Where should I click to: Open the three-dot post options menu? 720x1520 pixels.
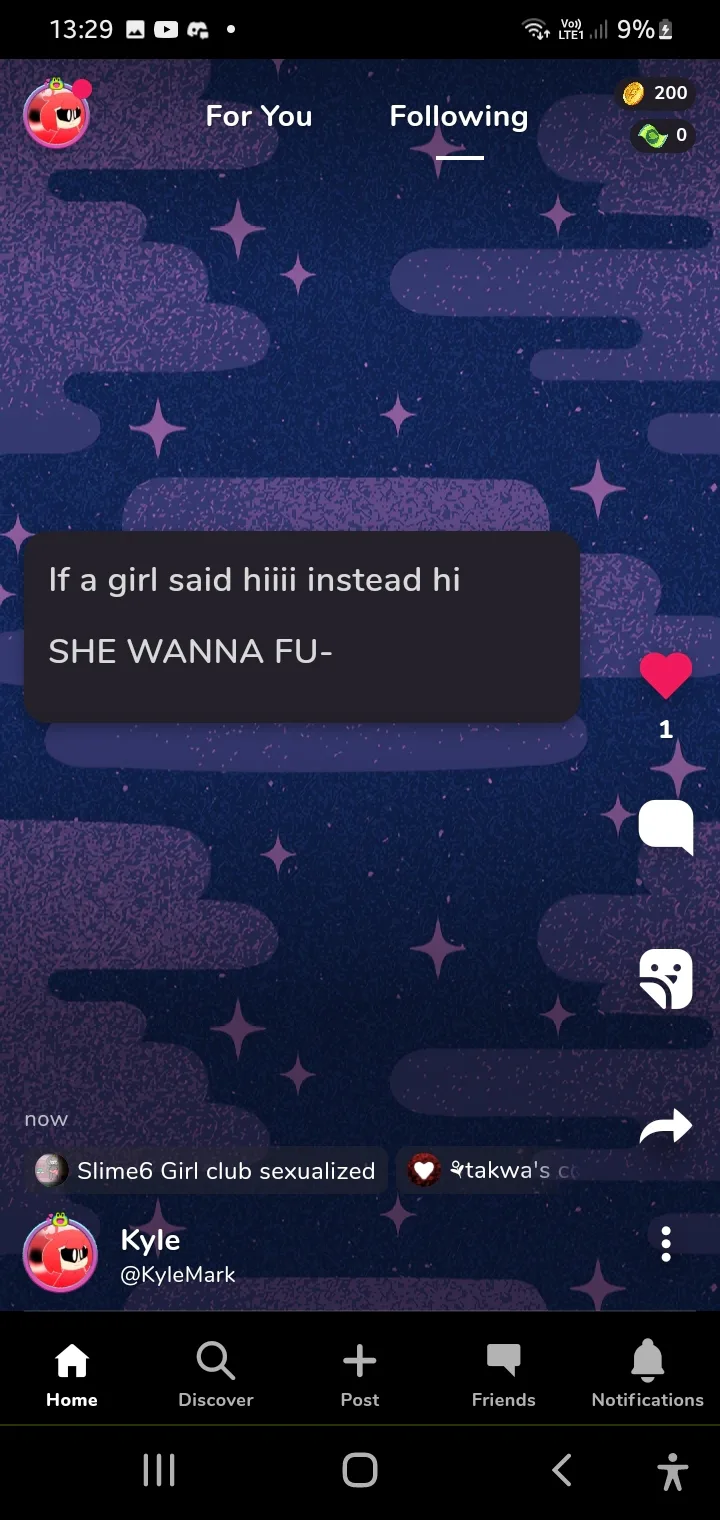[x=666, y=1242]
